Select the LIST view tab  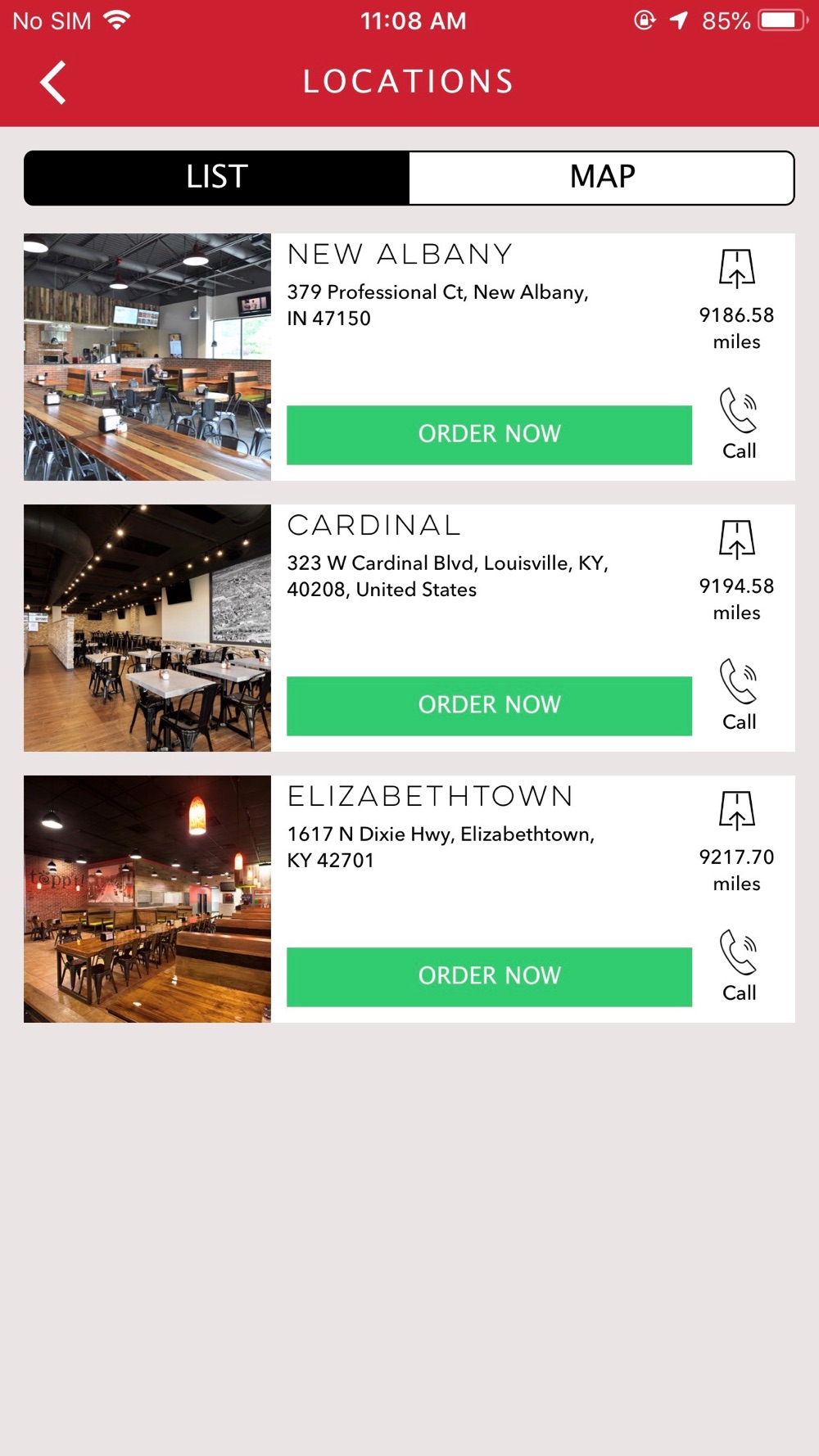217,177
